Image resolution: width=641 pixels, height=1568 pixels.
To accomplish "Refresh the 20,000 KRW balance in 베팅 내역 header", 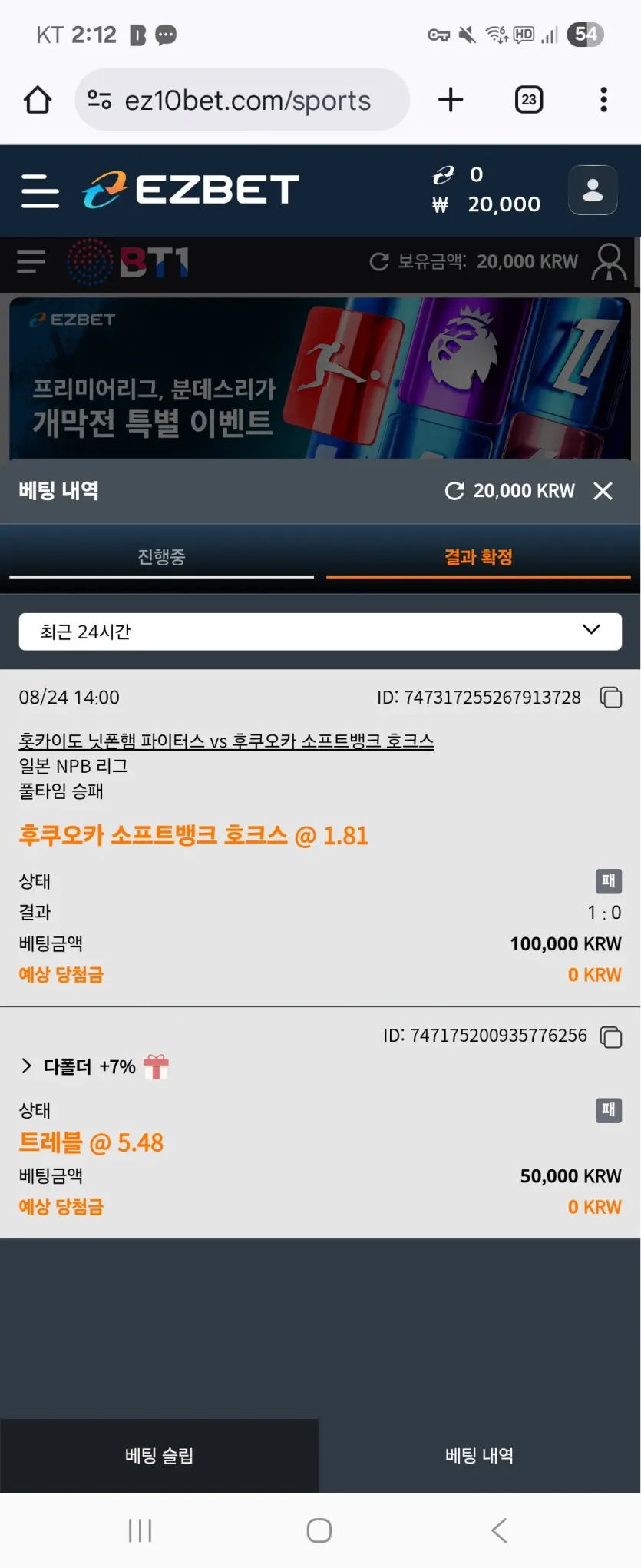I will (454, 491).
